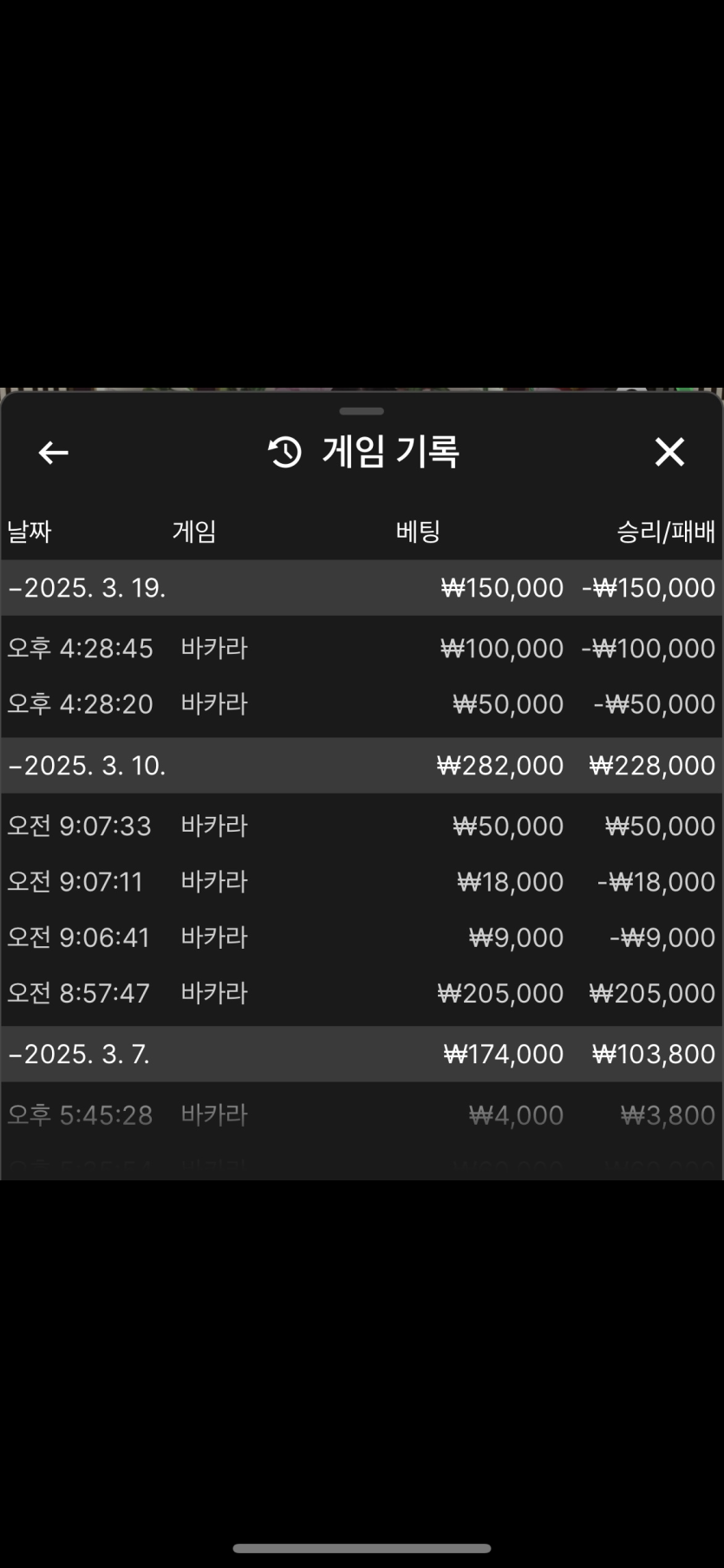This screenshot has height=1568, width=724.
Task: Open the 오전 9:07:33 바카라 record
Action: point(362,826)
